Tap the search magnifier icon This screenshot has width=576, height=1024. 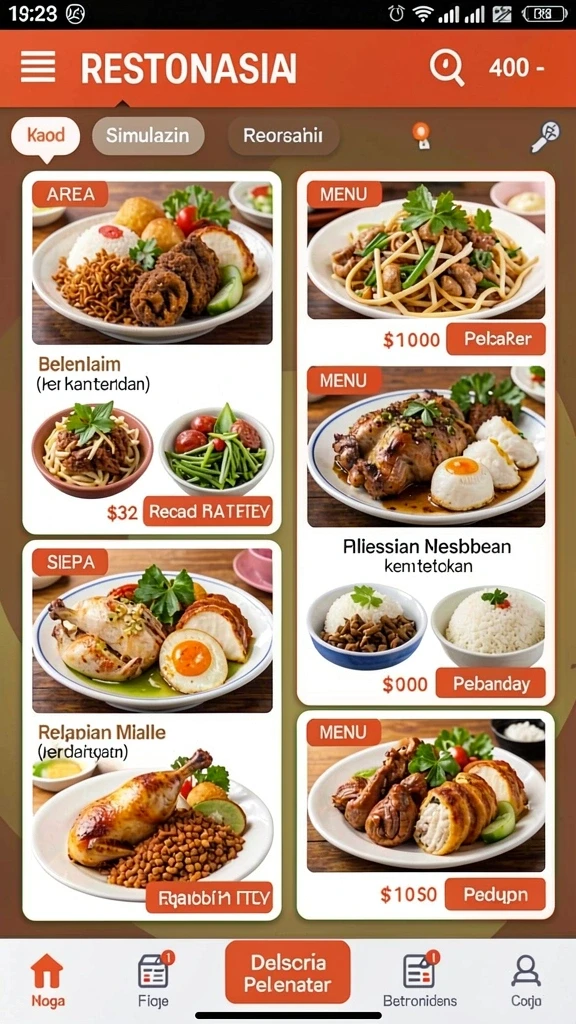pyautogui.click(x=447, y=68)
